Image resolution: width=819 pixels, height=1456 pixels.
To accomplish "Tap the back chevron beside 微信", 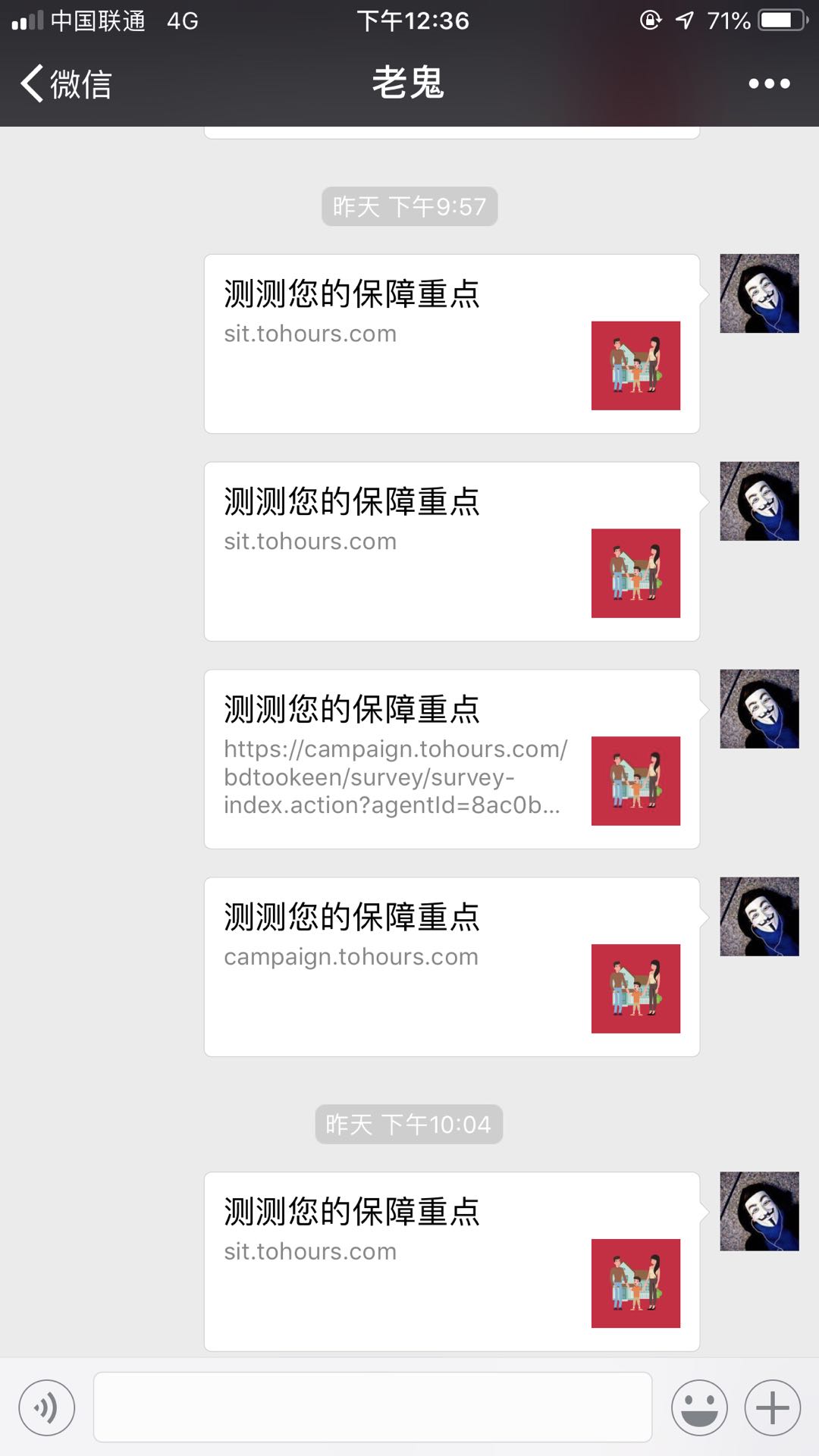I will (30, 83).
